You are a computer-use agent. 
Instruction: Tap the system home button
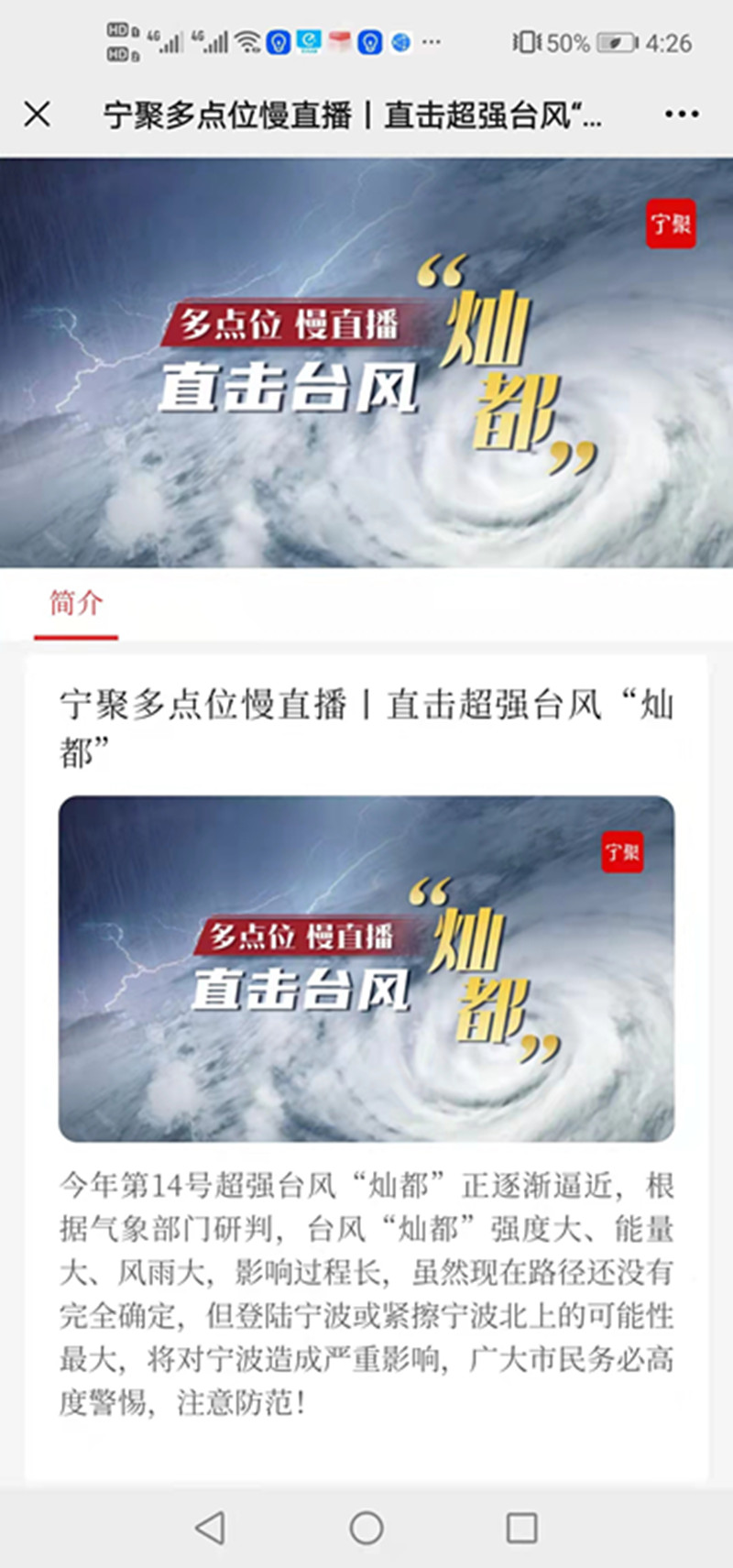(366, 1527)
